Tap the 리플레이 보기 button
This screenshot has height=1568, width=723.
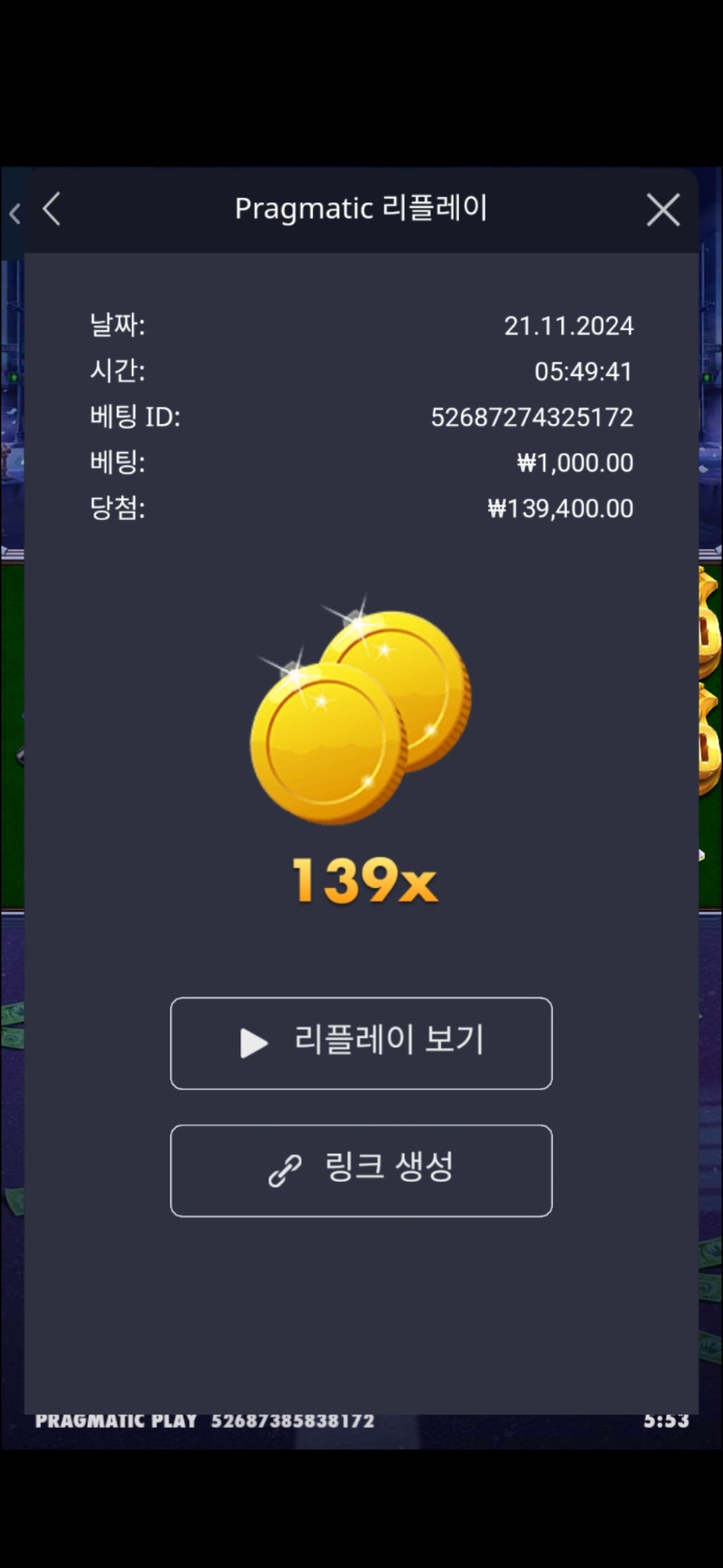(361, 1043)
